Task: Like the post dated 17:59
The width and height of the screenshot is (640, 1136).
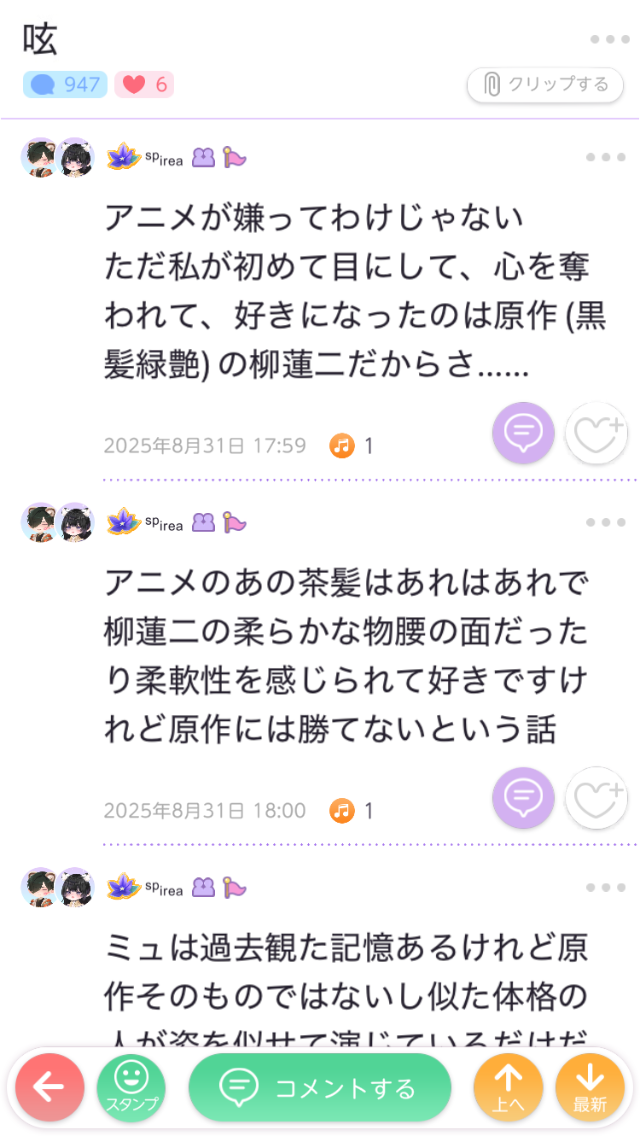Action: tap(596, 434)
